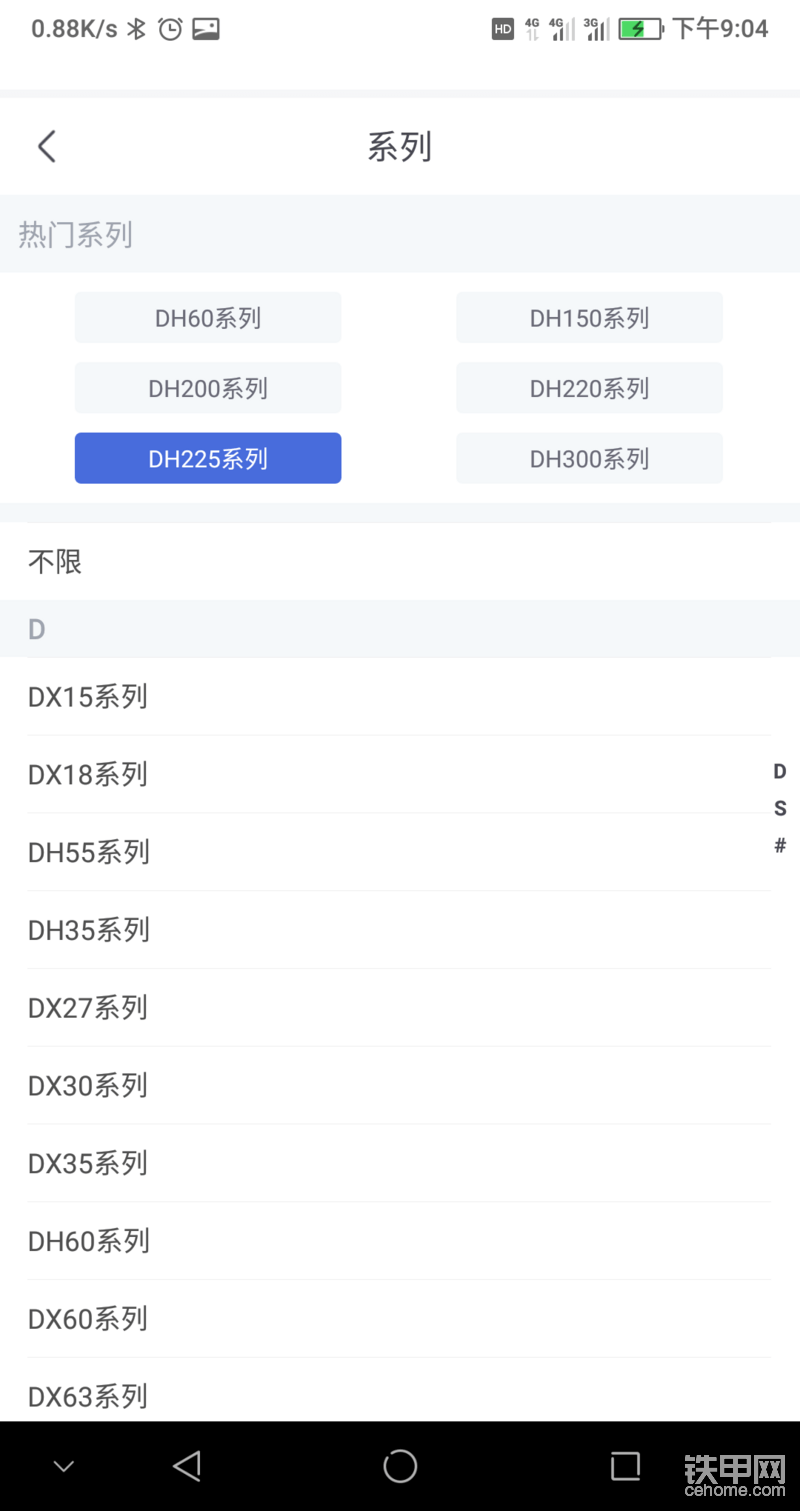Choose the DX27系列 row
Screen dimensions: 800x1511
[x=400, y=1008]
